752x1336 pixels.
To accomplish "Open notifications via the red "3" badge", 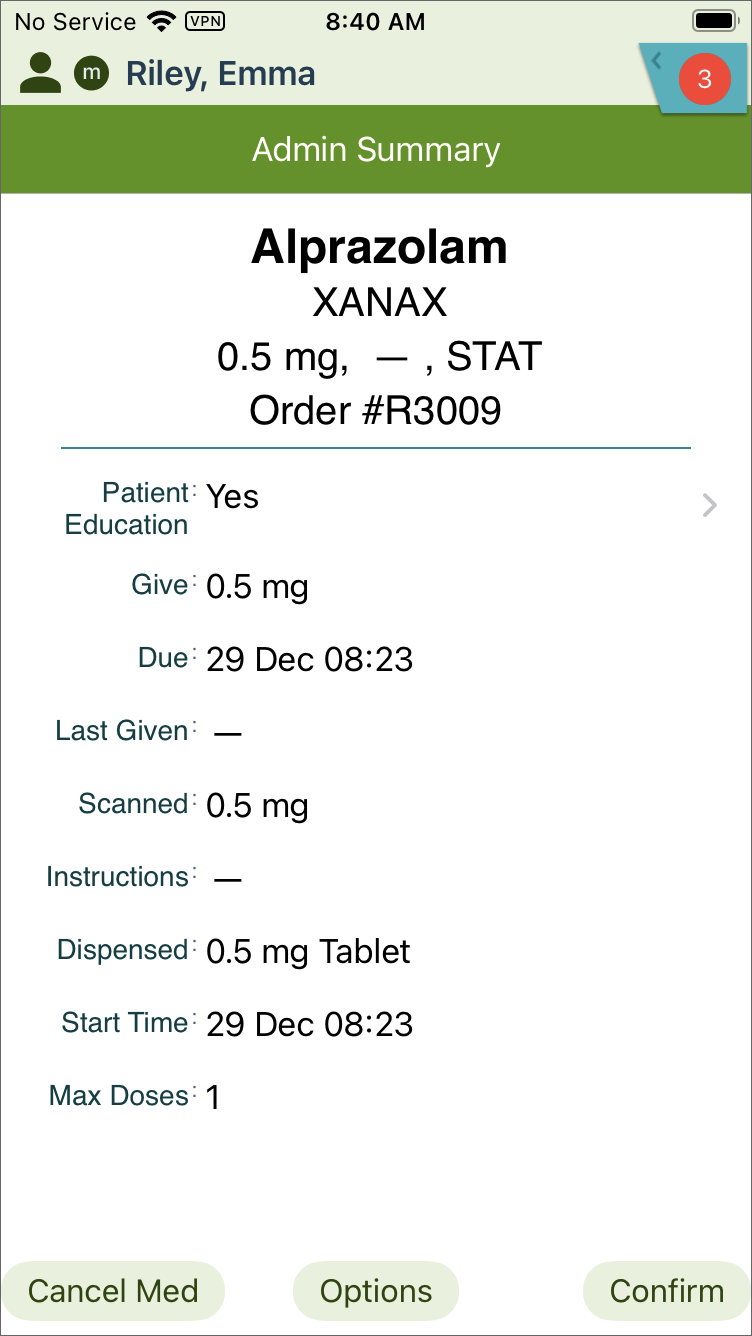I will [x=705, y=80].
